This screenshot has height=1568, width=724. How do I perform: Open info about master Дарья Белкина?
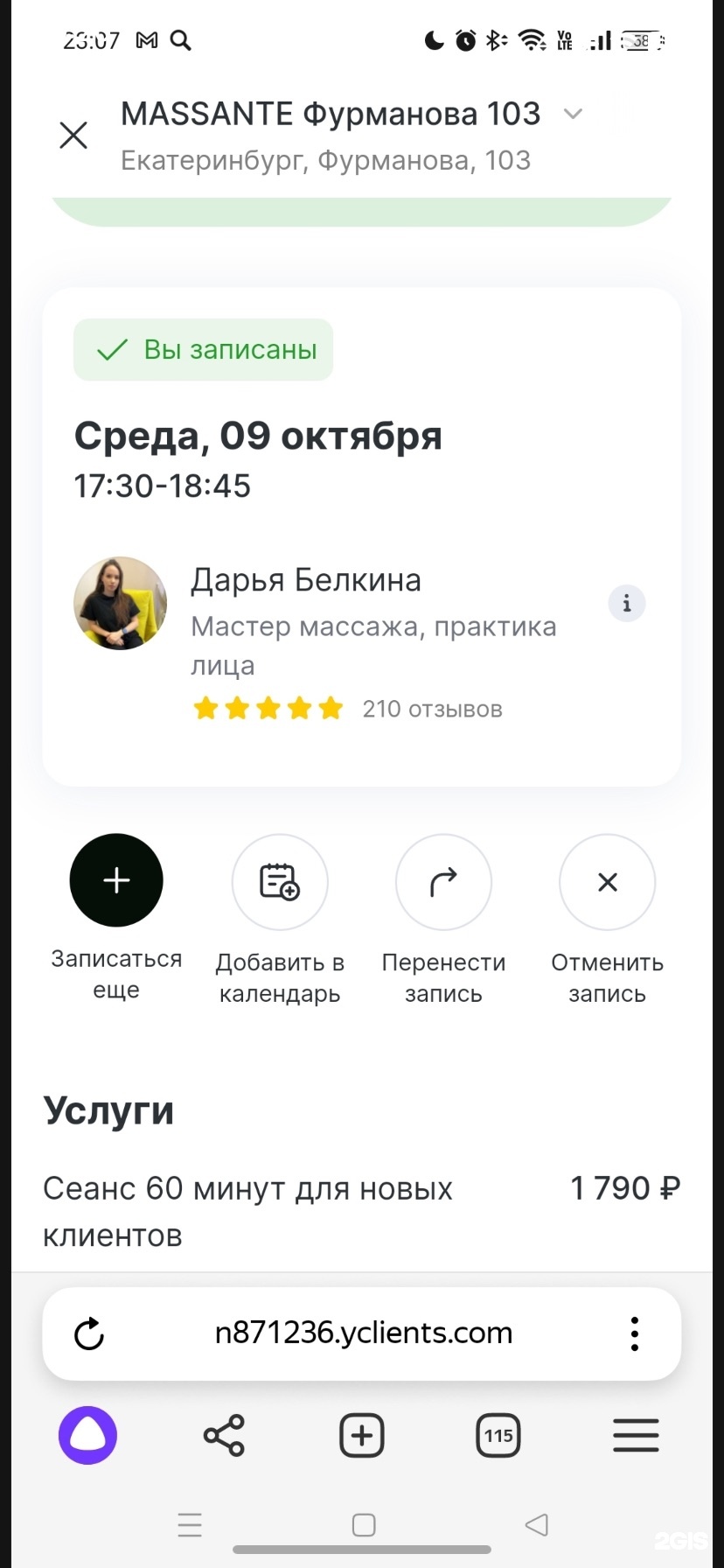[626, 604]
